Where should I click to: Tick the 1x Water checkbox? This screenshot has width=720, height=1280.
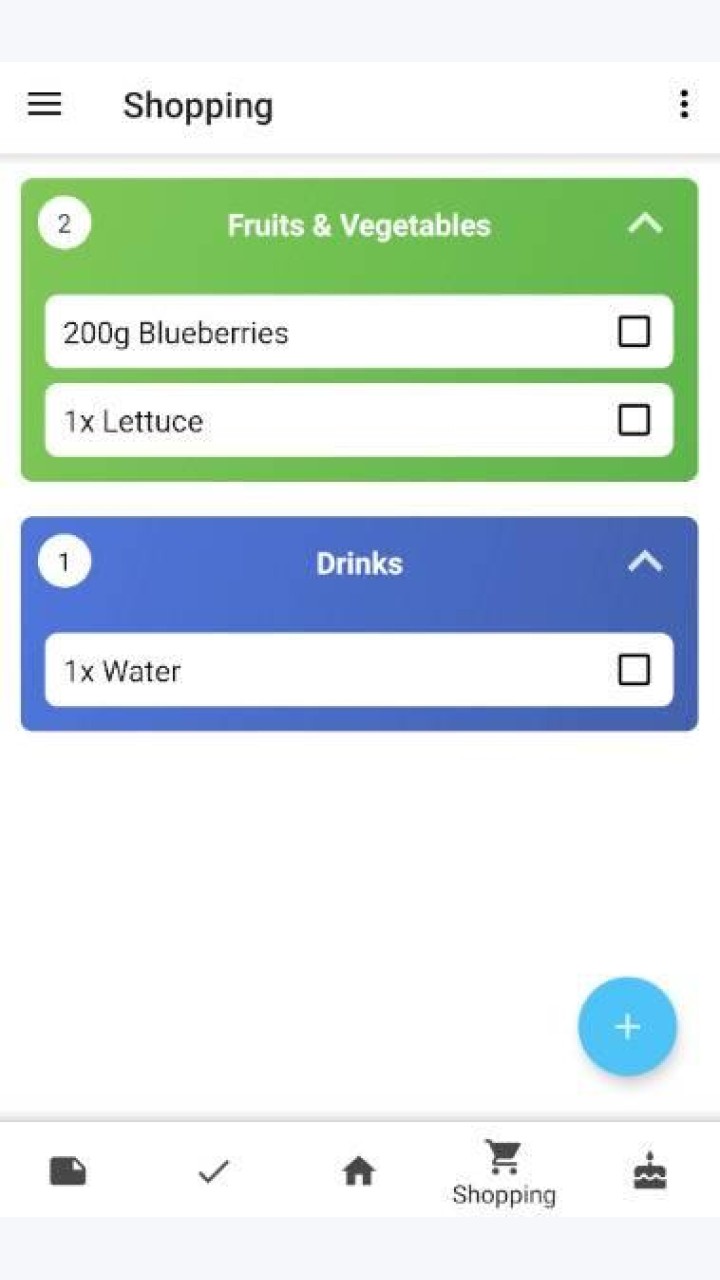click(x=634, y=670)
